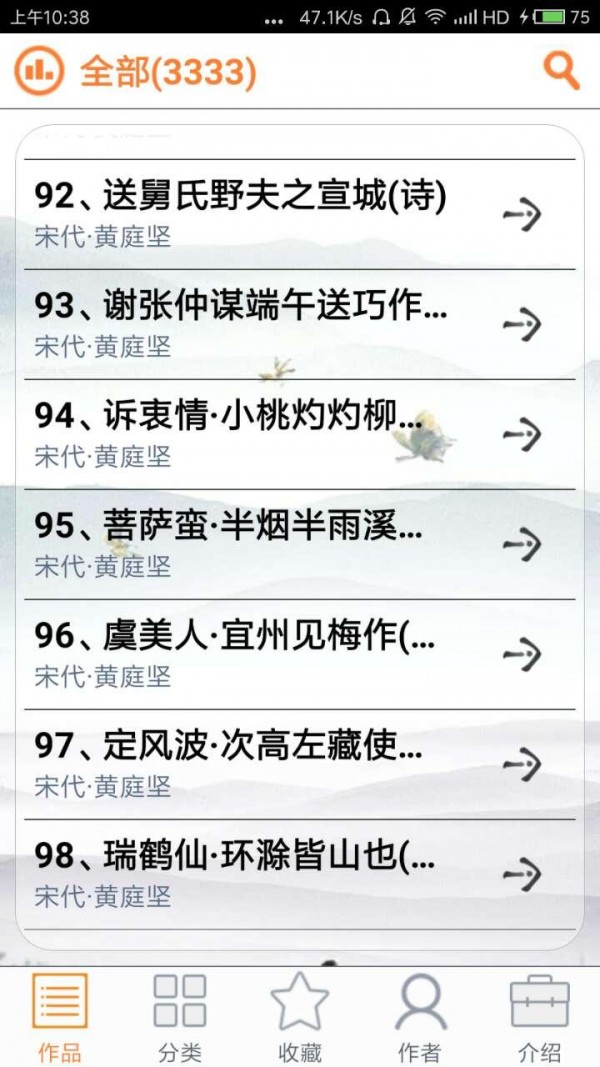This screenshot has height=1067, width=600.
Task: Open poem 92 送舅氏野夫之宣城
Action: [x=299, y=214]
